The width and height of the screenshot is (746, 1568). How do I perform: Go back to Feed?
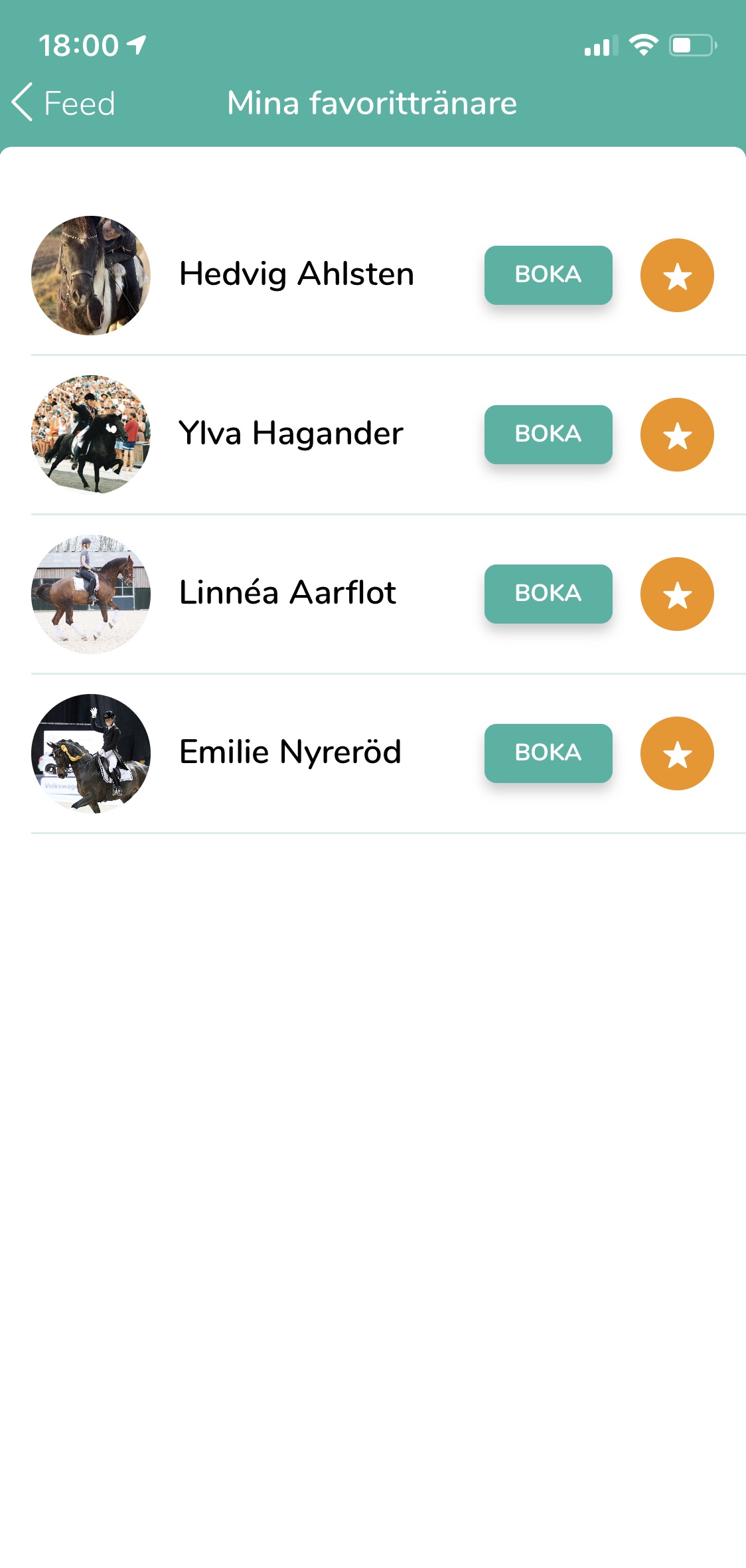(x=64, y=103)
